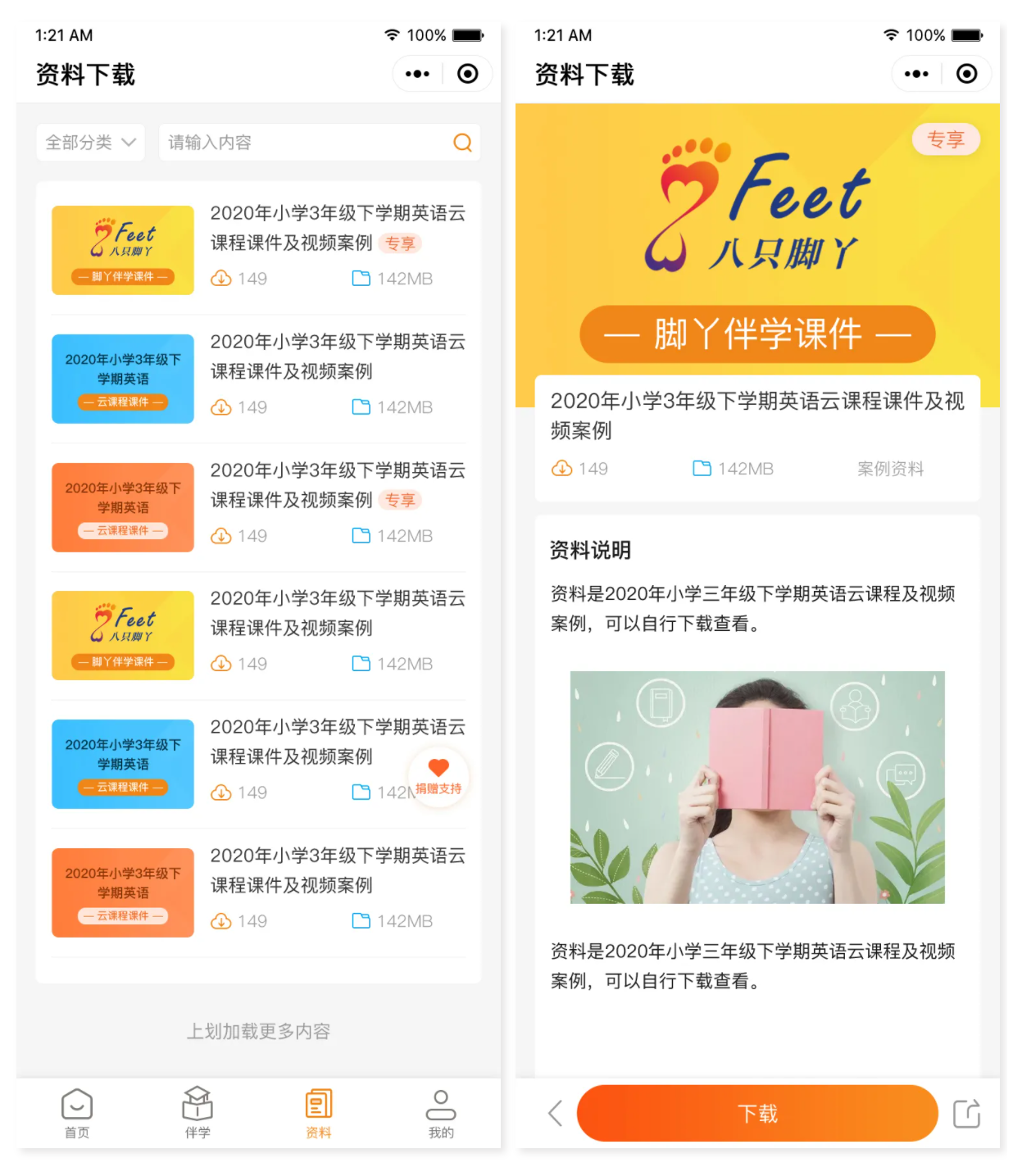Switch to the 伴学 tab
This screenshot has height=1176, width=1022.
198,1113
